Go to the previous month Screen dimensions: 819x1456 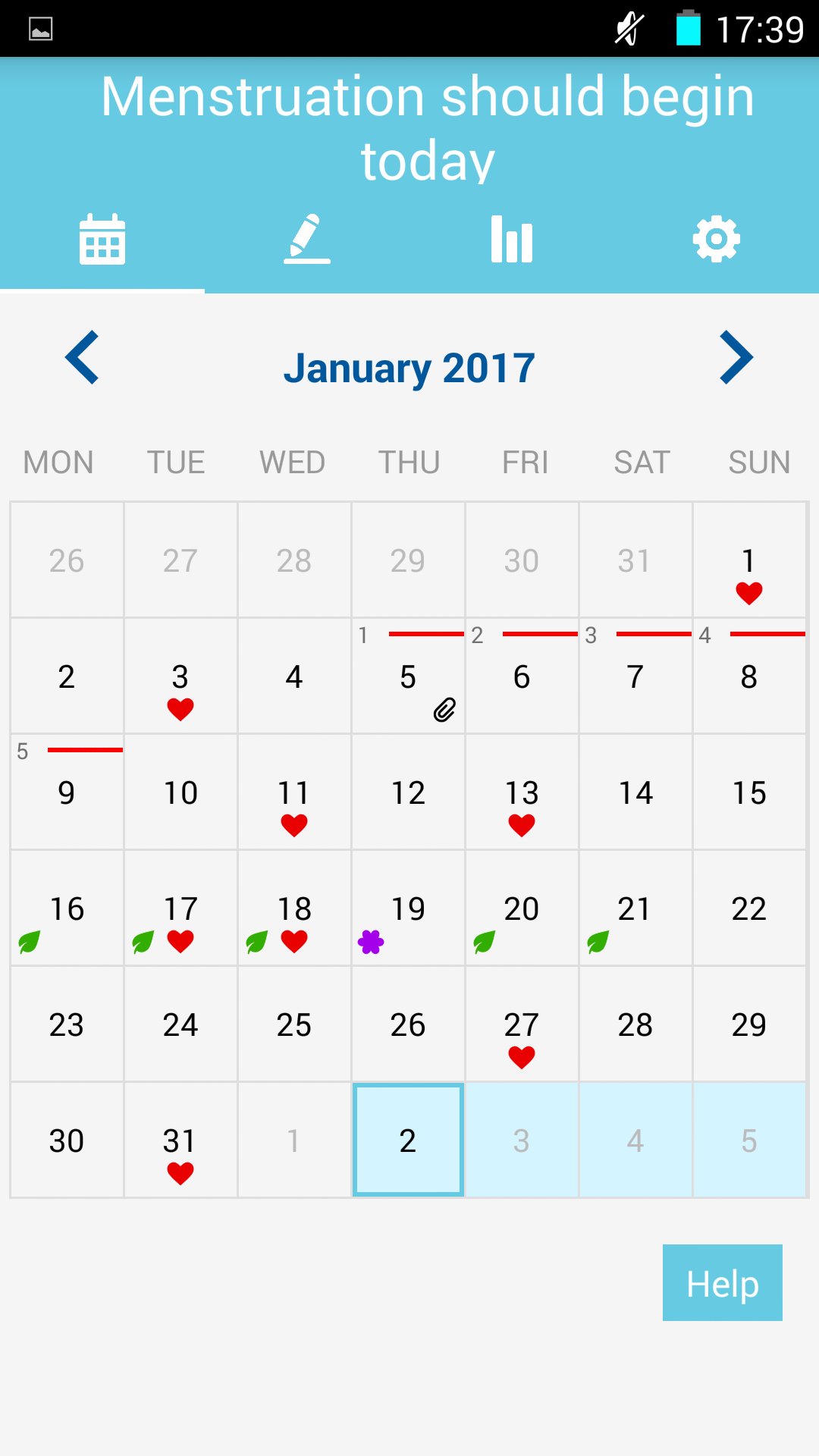tap(82, 357)
